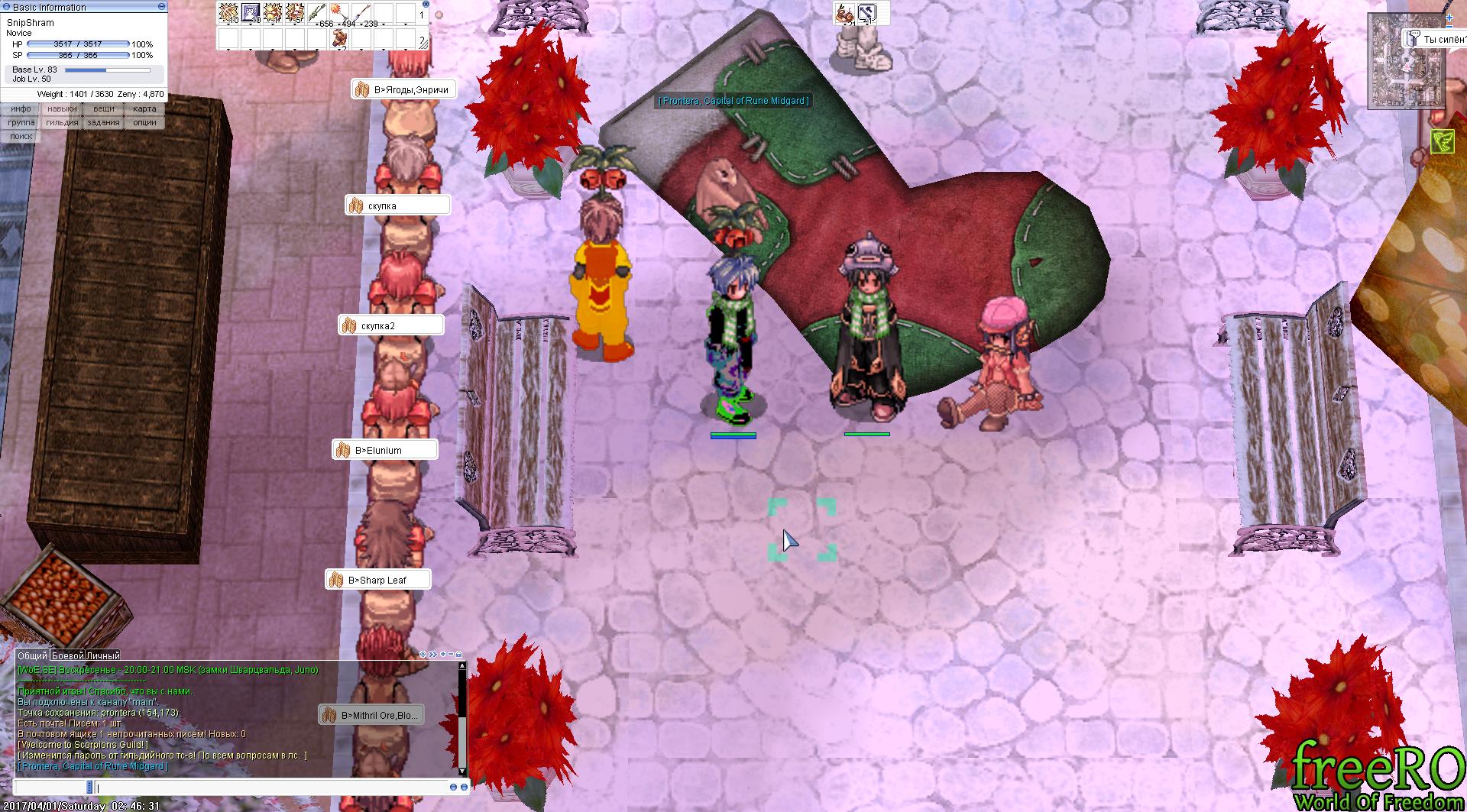Open the скупка2 buying shop
The width and height of the screenshot is (1467, 812).
(x=391, y=325)
